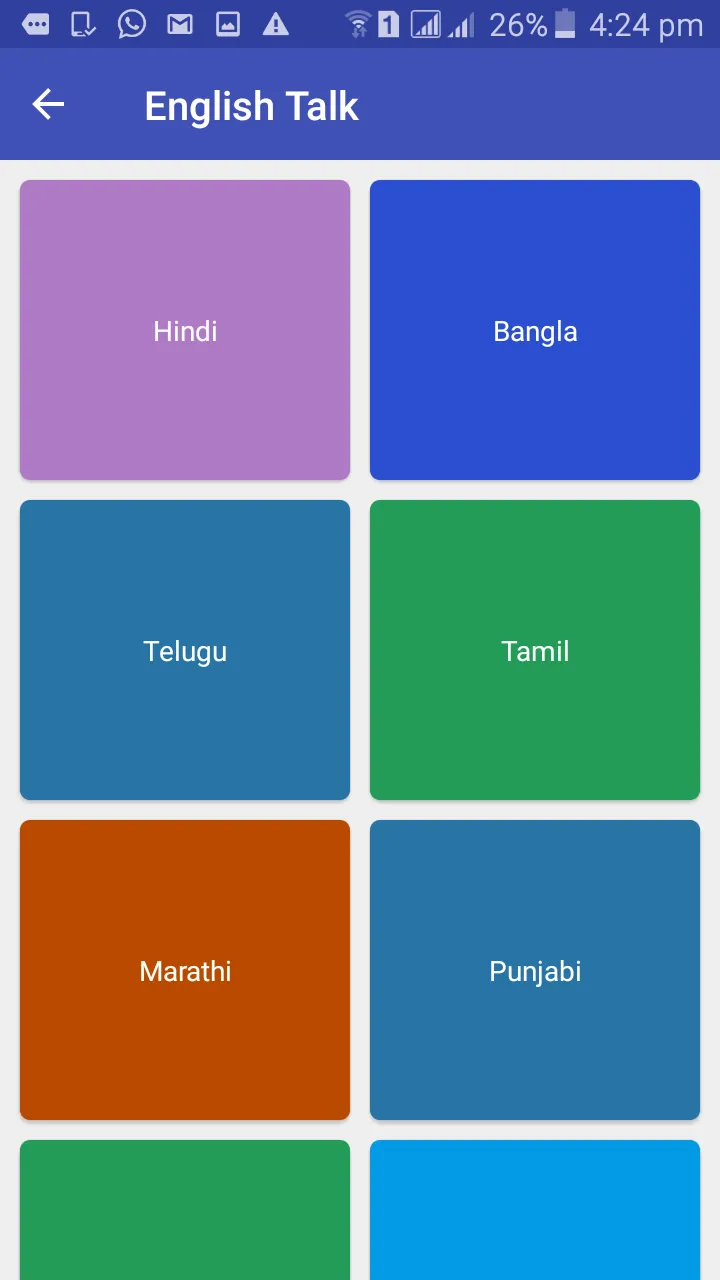Open Gmail notification icon in status bar
The height and width of the screenshot is (1280, 720).
pyautogui.click(x=180, y=24)
